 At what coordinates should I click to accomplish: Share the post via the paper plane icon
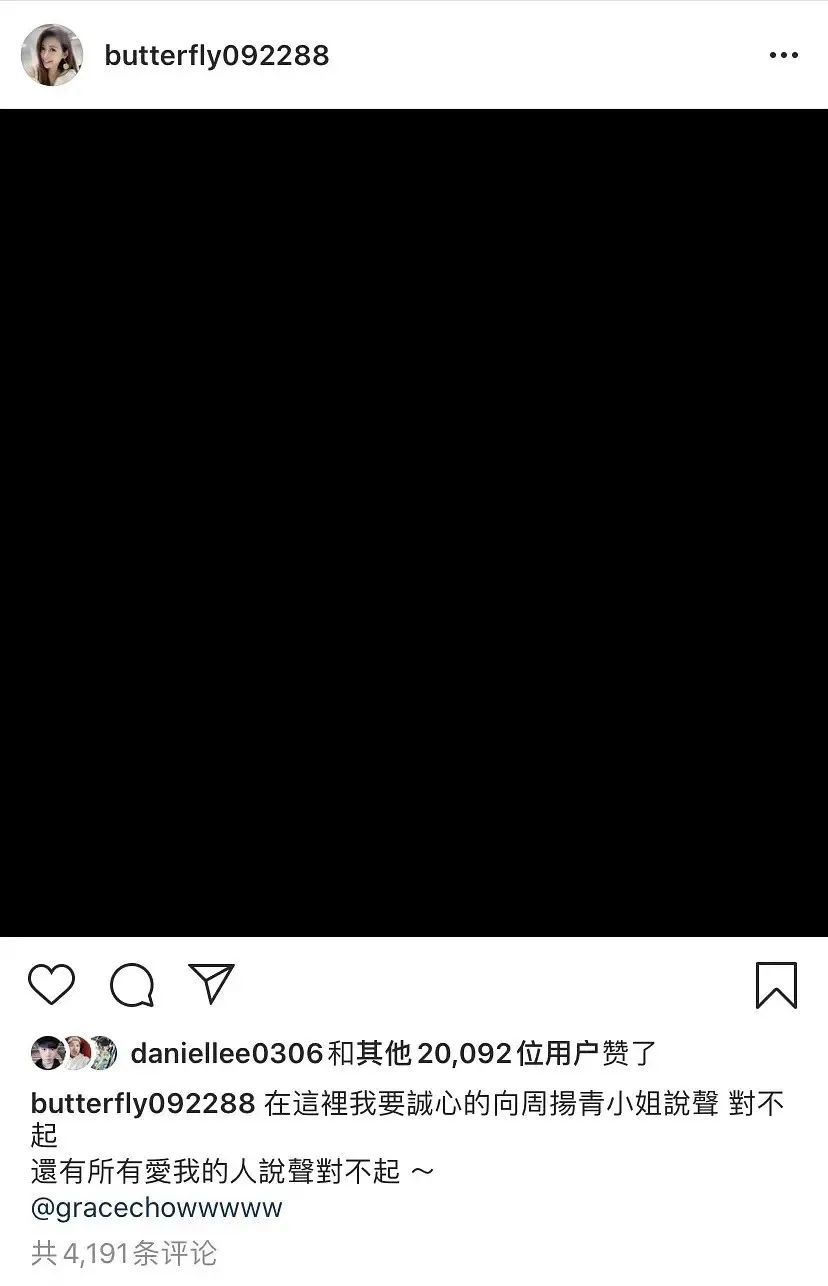point(211,984)
